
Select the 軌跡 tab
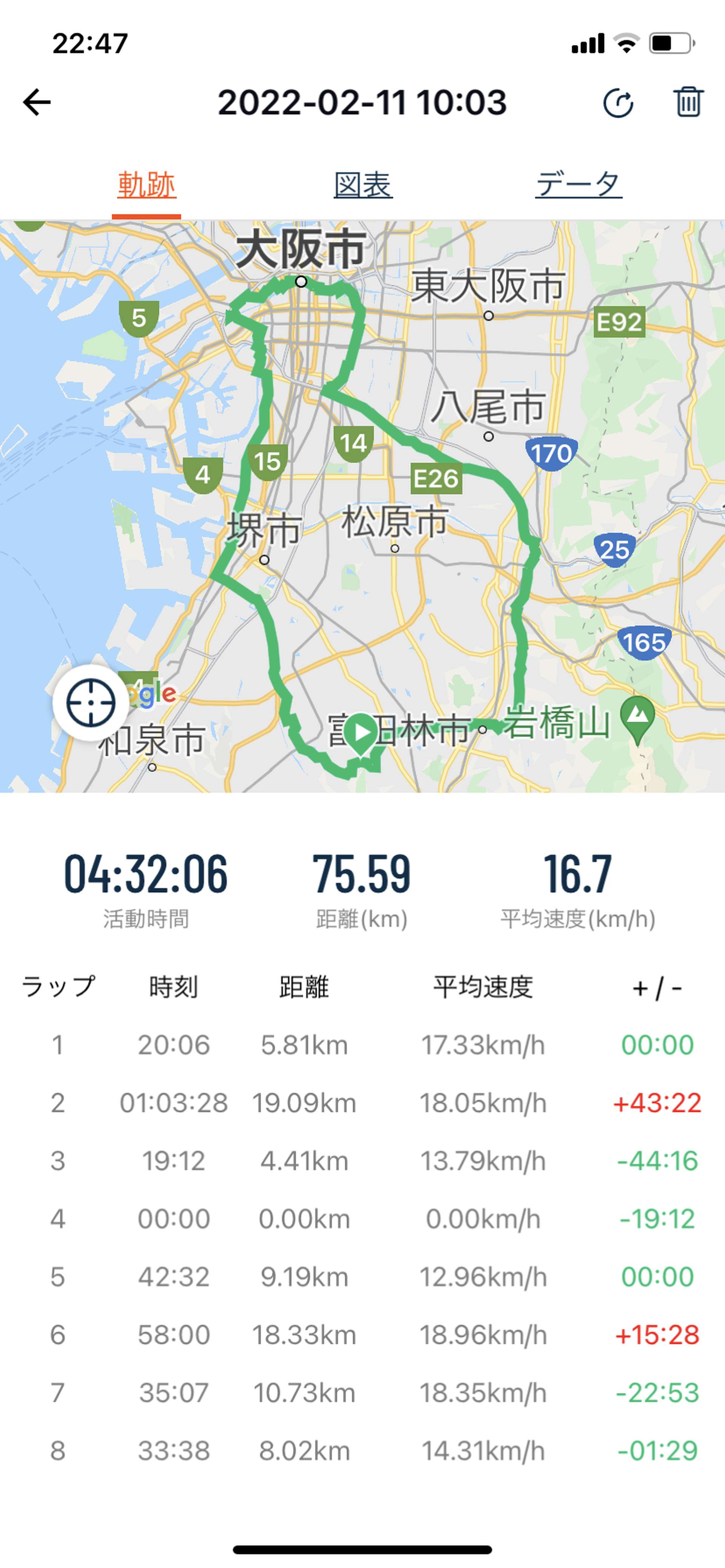pos(147,185)
